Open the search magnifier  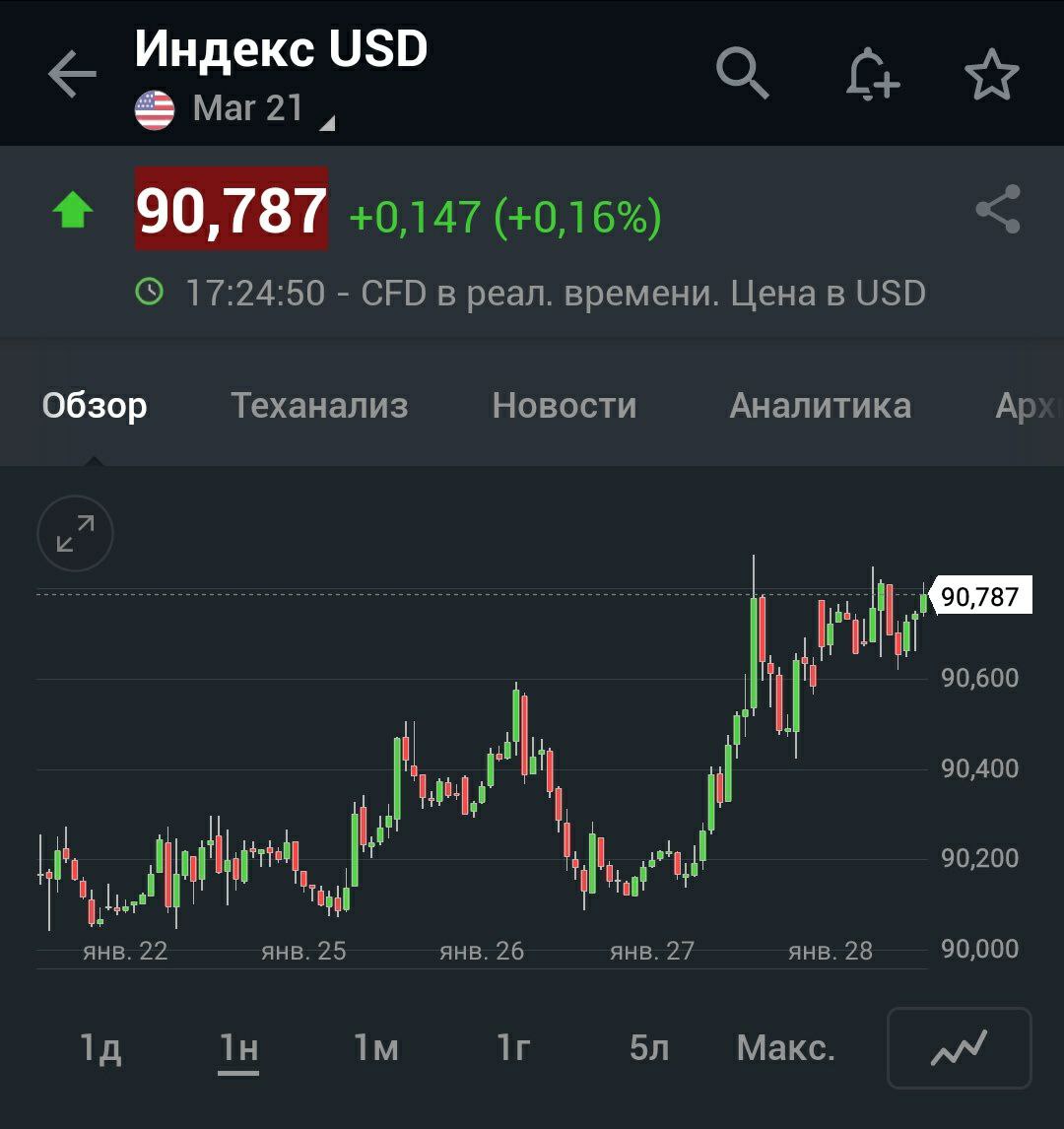tap(742, 74)
